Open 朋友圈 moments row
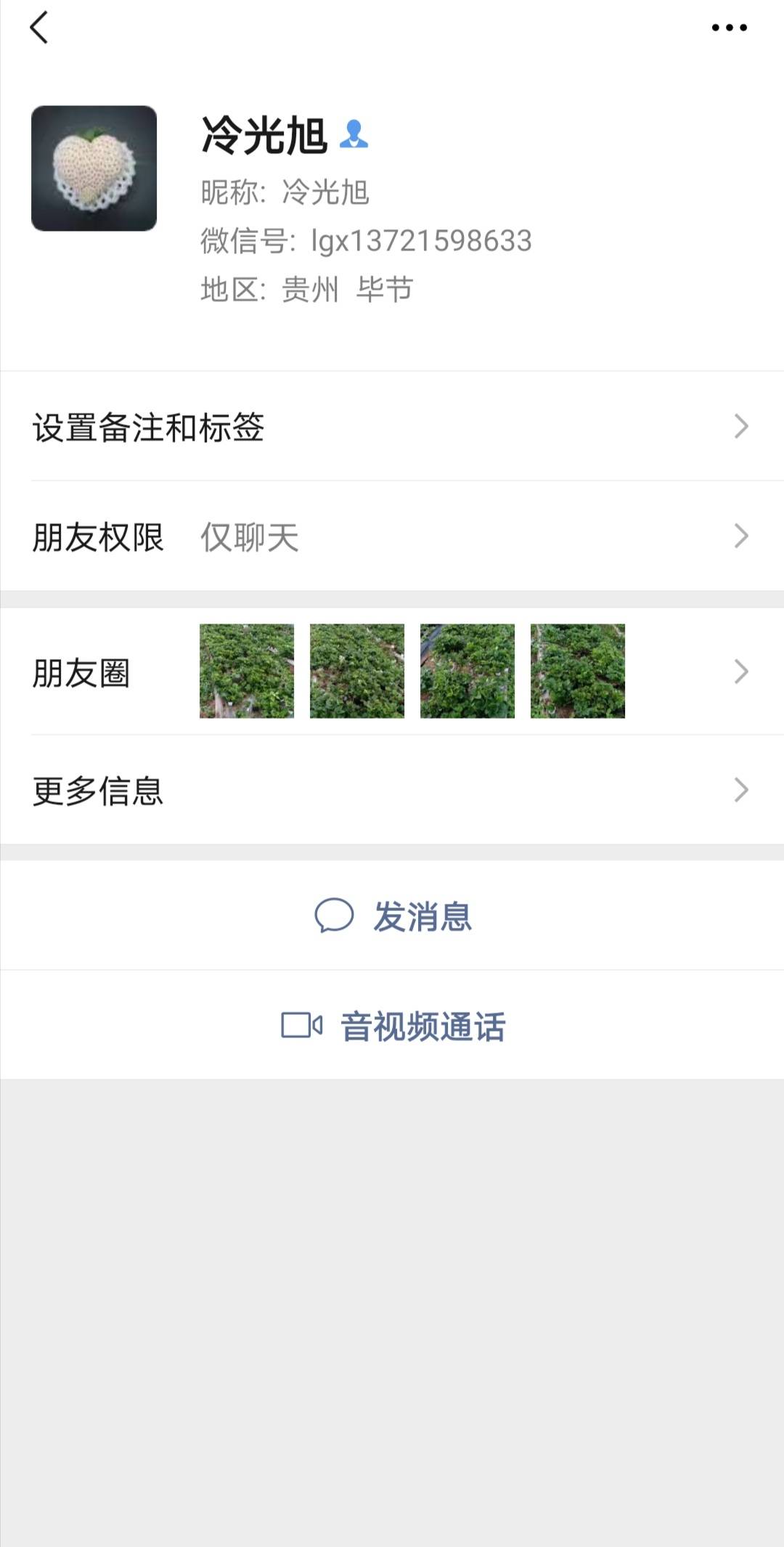The width and height of the screenshot is (784, 1547). [x=392, y=672]
